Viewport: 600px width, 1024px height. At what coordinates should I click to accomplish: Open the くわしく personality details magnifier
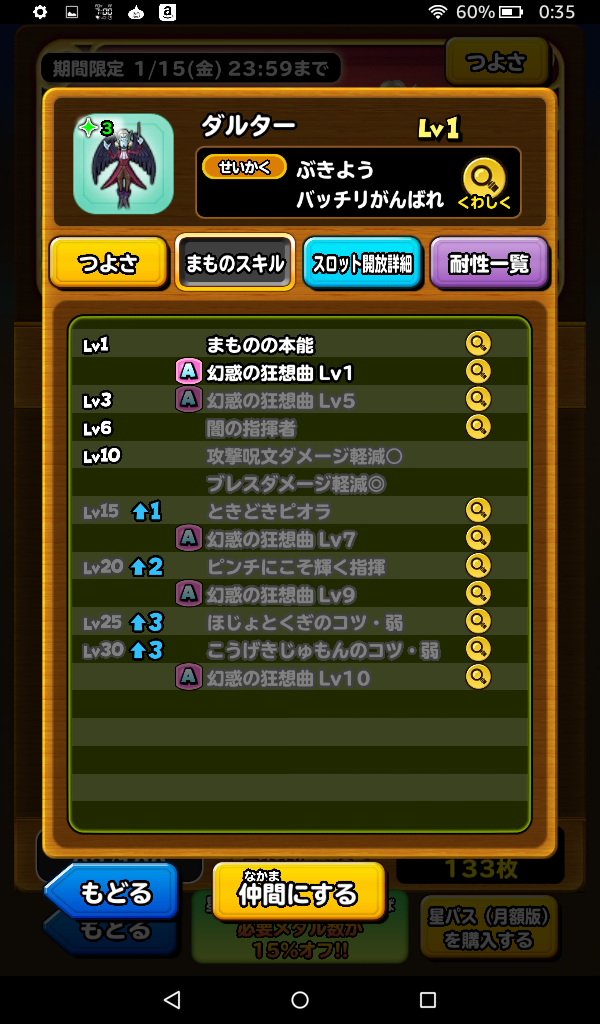coord(484,184)
